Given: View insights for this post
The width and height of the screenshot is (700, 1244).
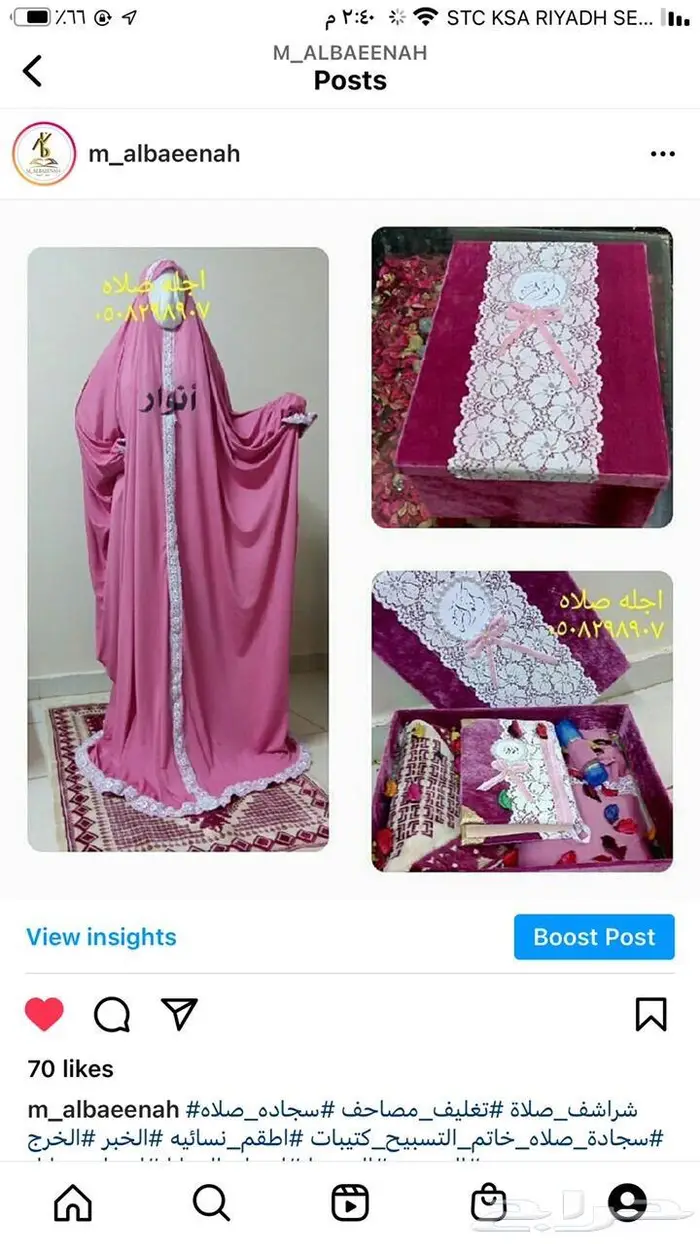Looking at the screenshot, I should point(101,937).
